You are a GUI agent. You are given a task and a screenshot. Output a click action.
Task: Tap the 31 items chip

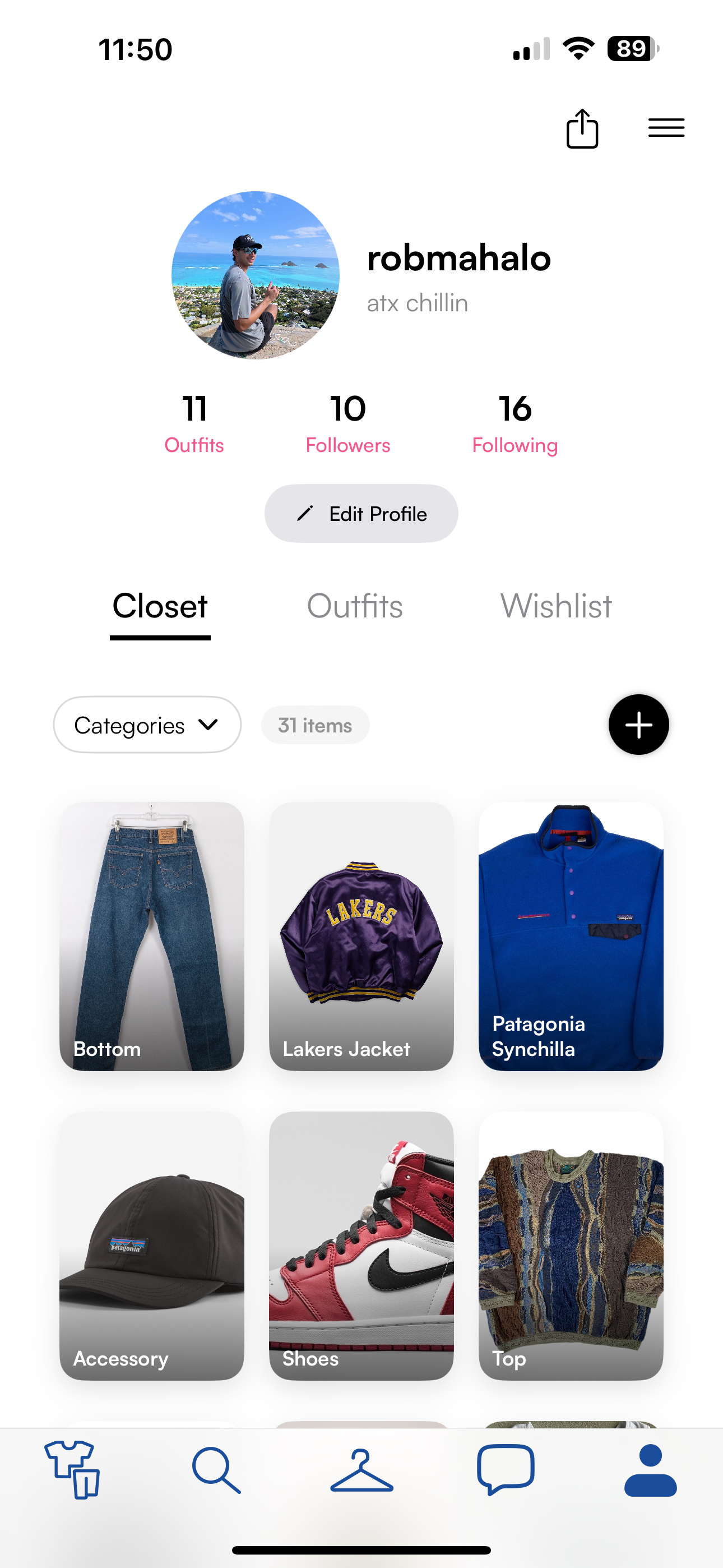(x=314, y=725)
